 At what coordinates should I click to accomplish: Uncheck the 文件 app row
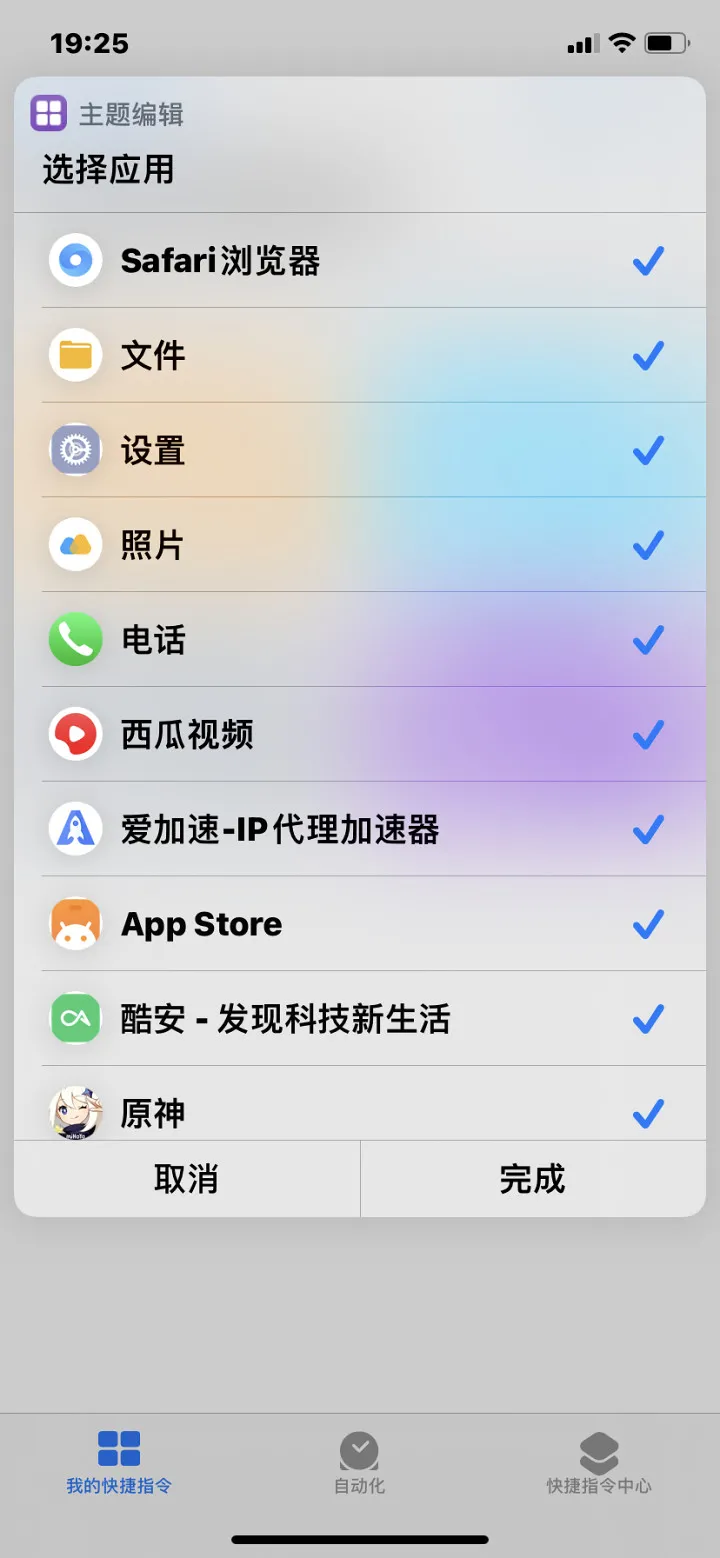coord(360,356)
